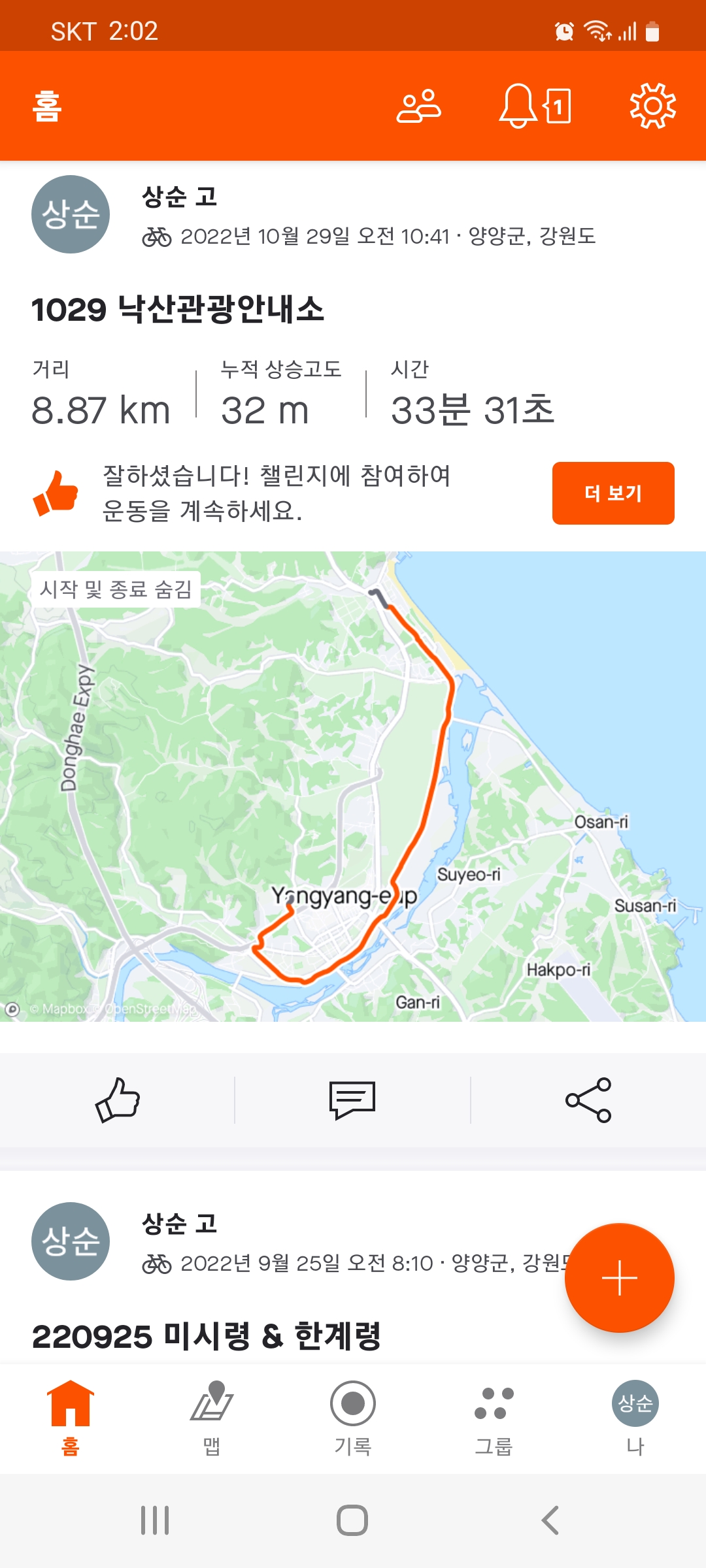706x1568 pixels.
Task: Open the settings gear
Action: [652, 106]
